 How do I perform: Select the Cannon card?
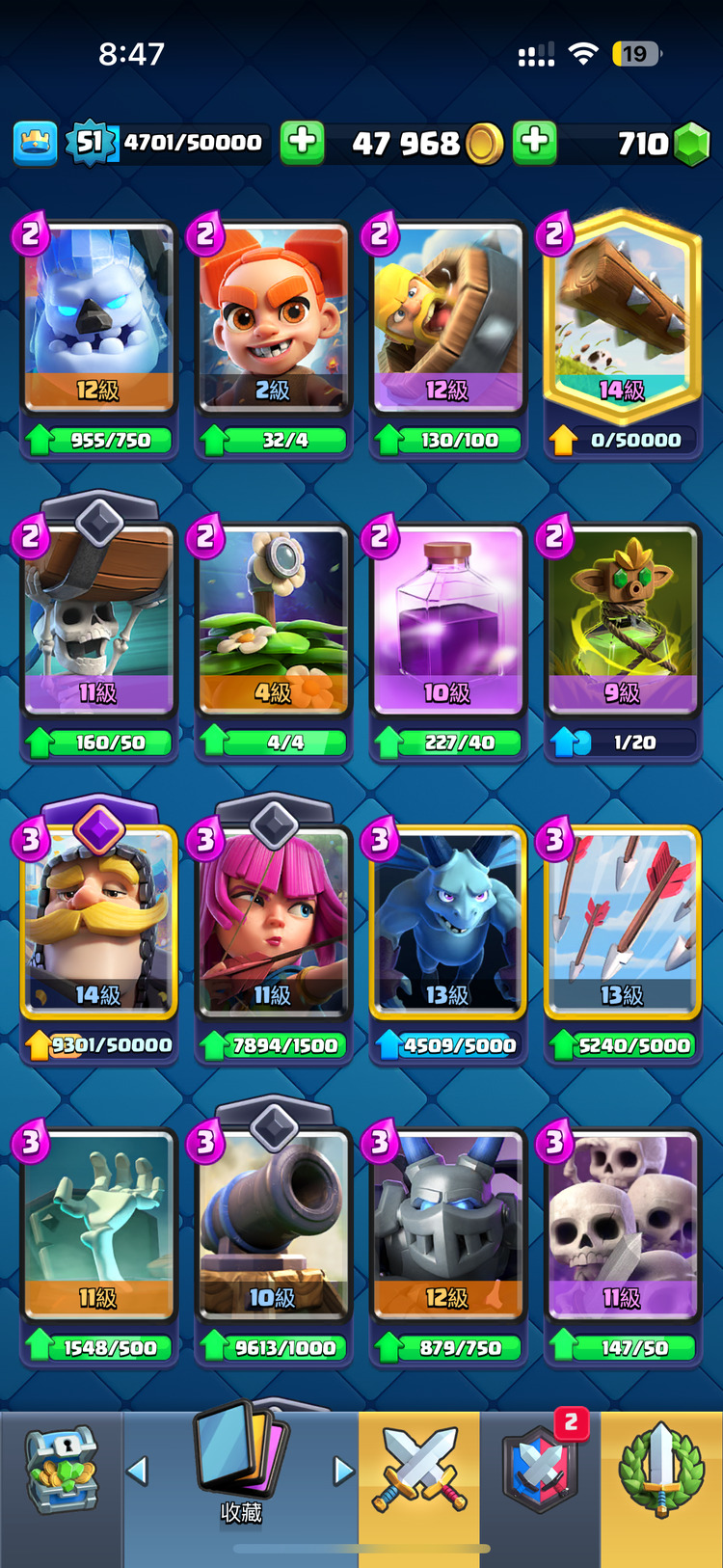click(x=273, y=1225)
